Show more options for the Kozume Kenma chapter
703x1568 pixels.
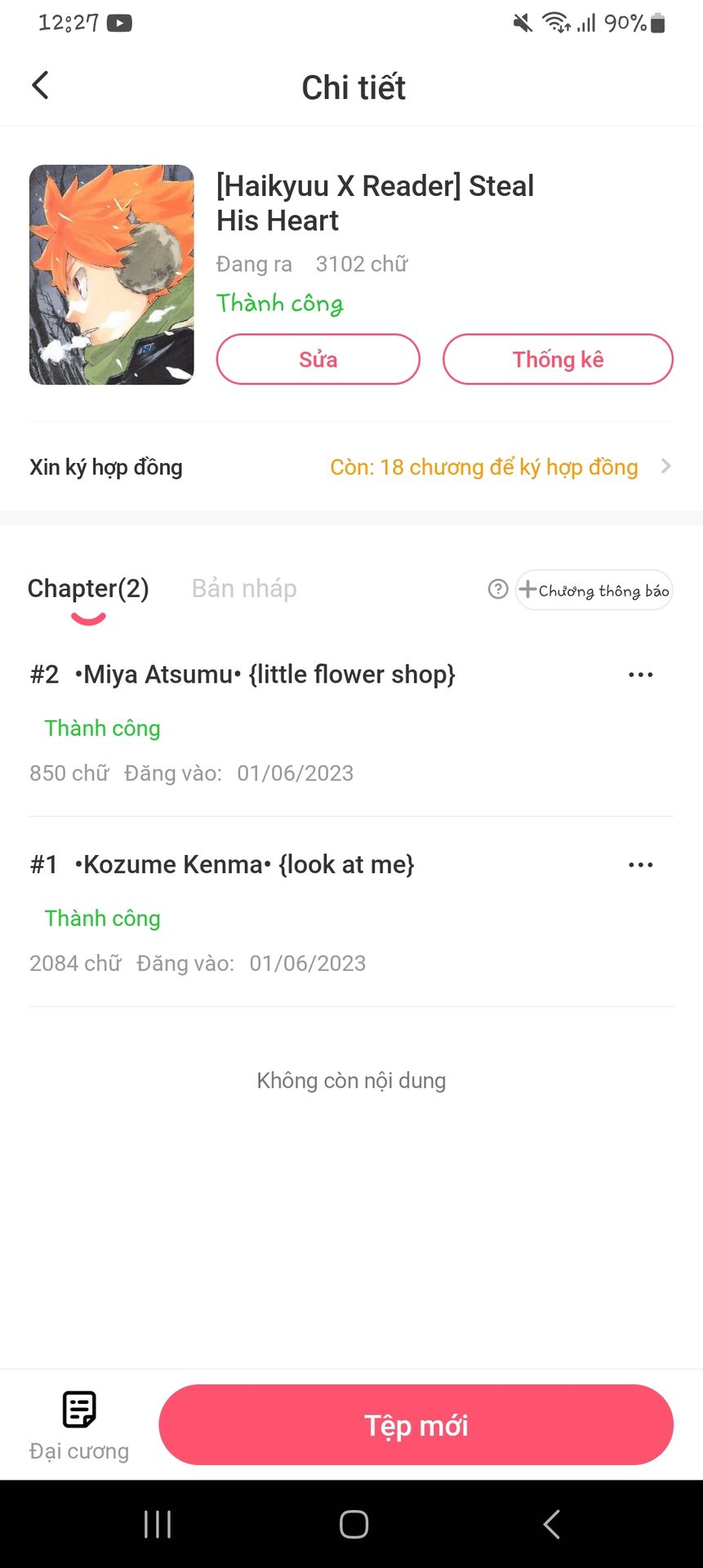[x=640, y=865]
